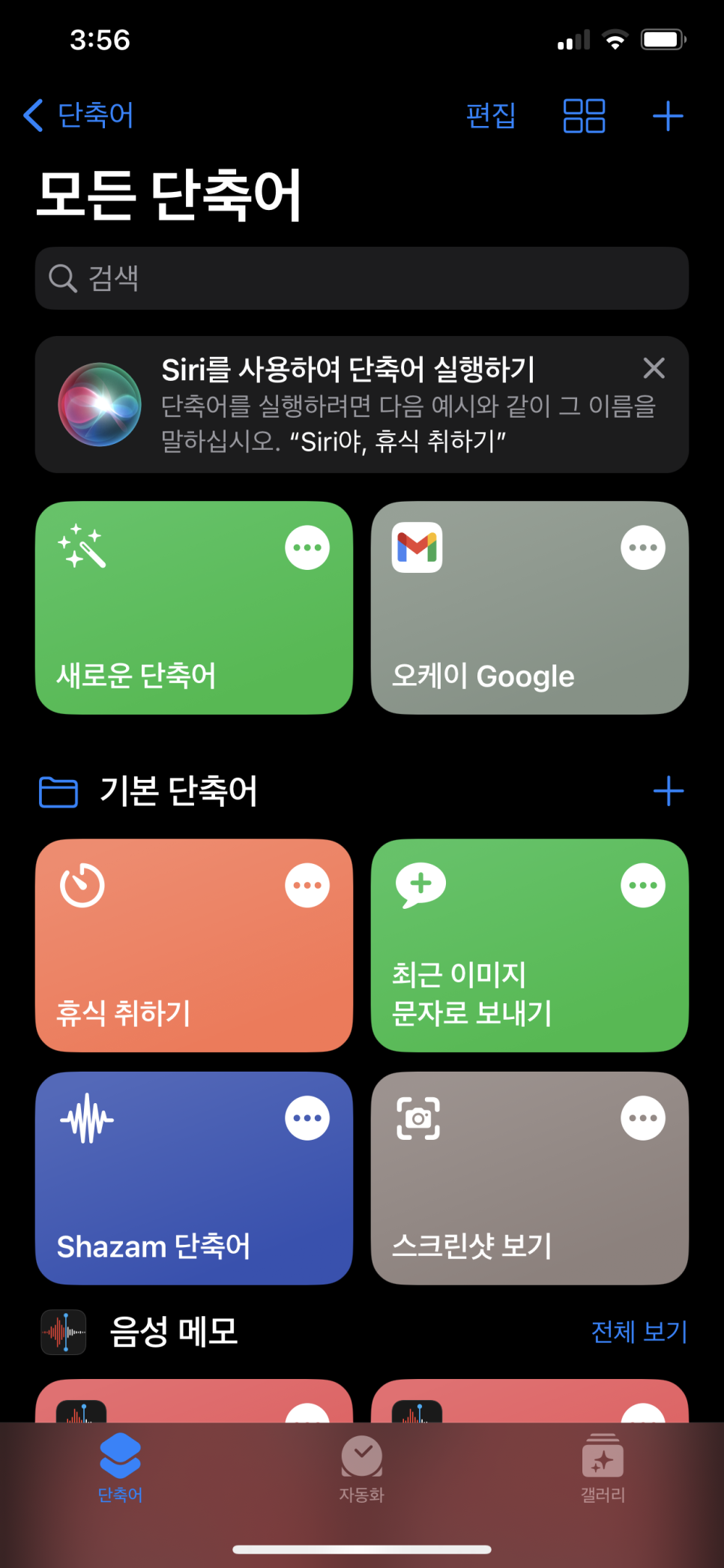View all 음성 메모 shortcuts via 전체 보기

(x=639, y=1332)
